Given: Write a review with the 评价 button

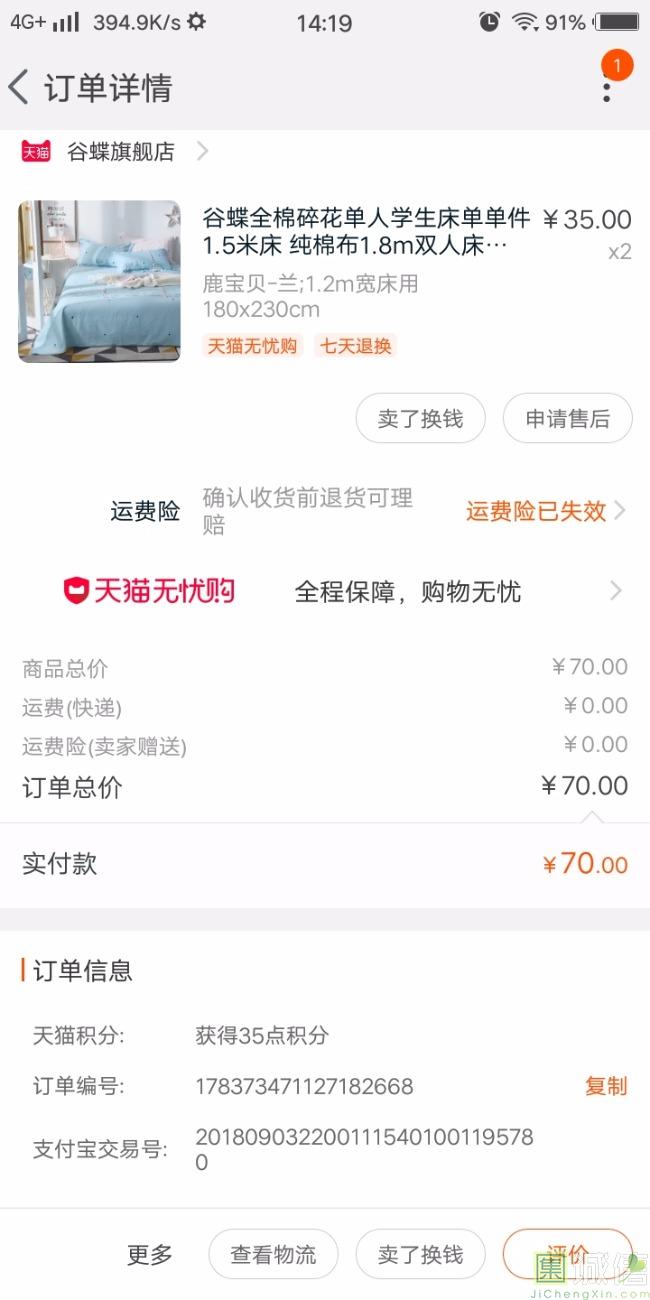Looking at the screenshot, I should [567, 1254].
